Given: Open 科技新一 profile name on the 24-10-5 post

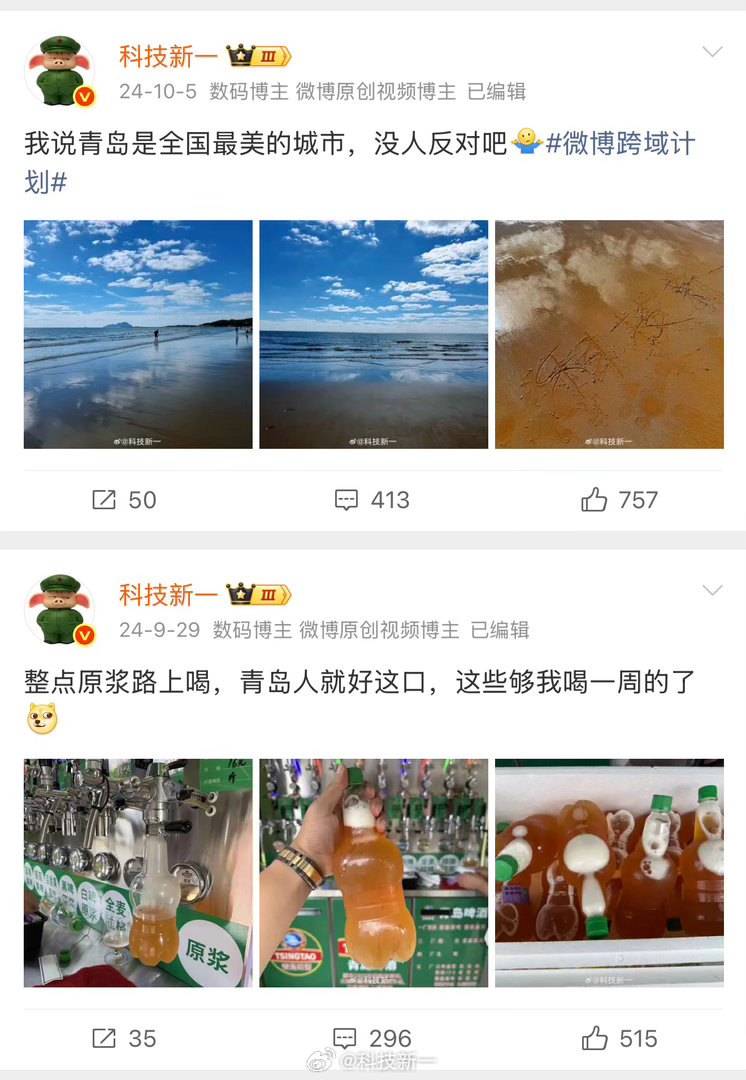Looking at the screenshot, I should [x=168, y=56].
